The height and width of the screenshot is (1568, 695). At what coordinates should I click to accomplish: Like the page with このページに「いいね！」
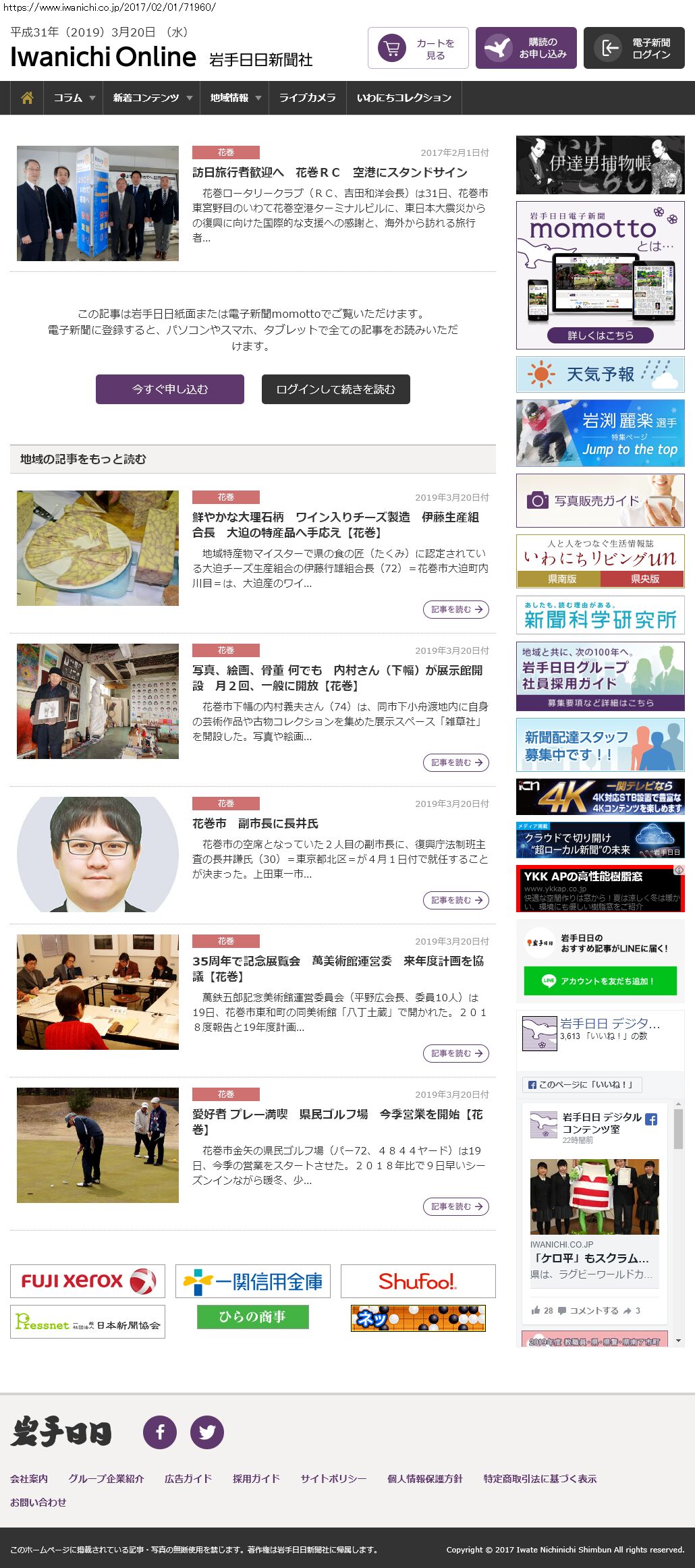582,1085
